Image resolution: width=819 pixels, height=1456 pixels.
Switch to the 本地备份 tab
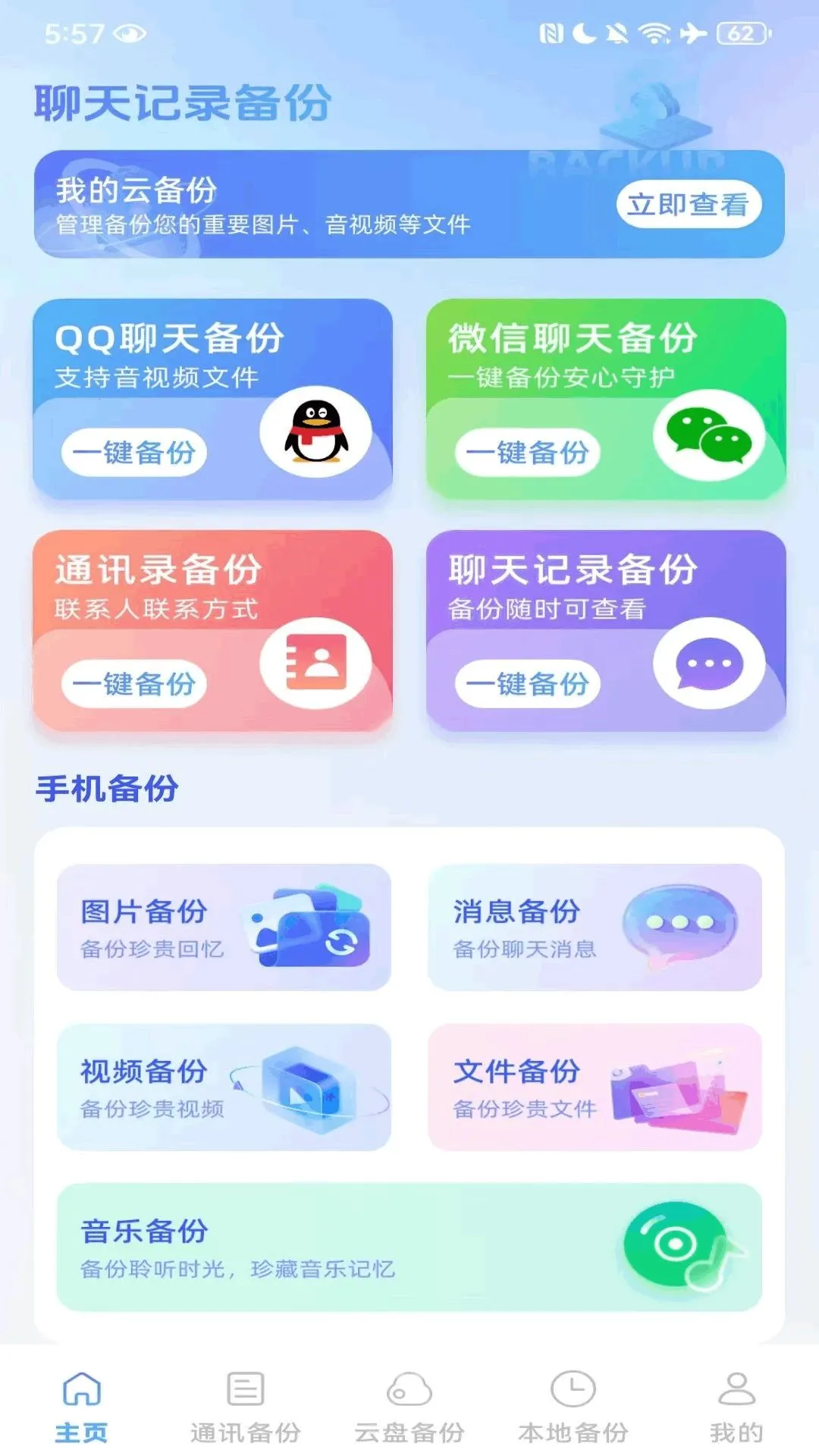[x=573, y=1407]
